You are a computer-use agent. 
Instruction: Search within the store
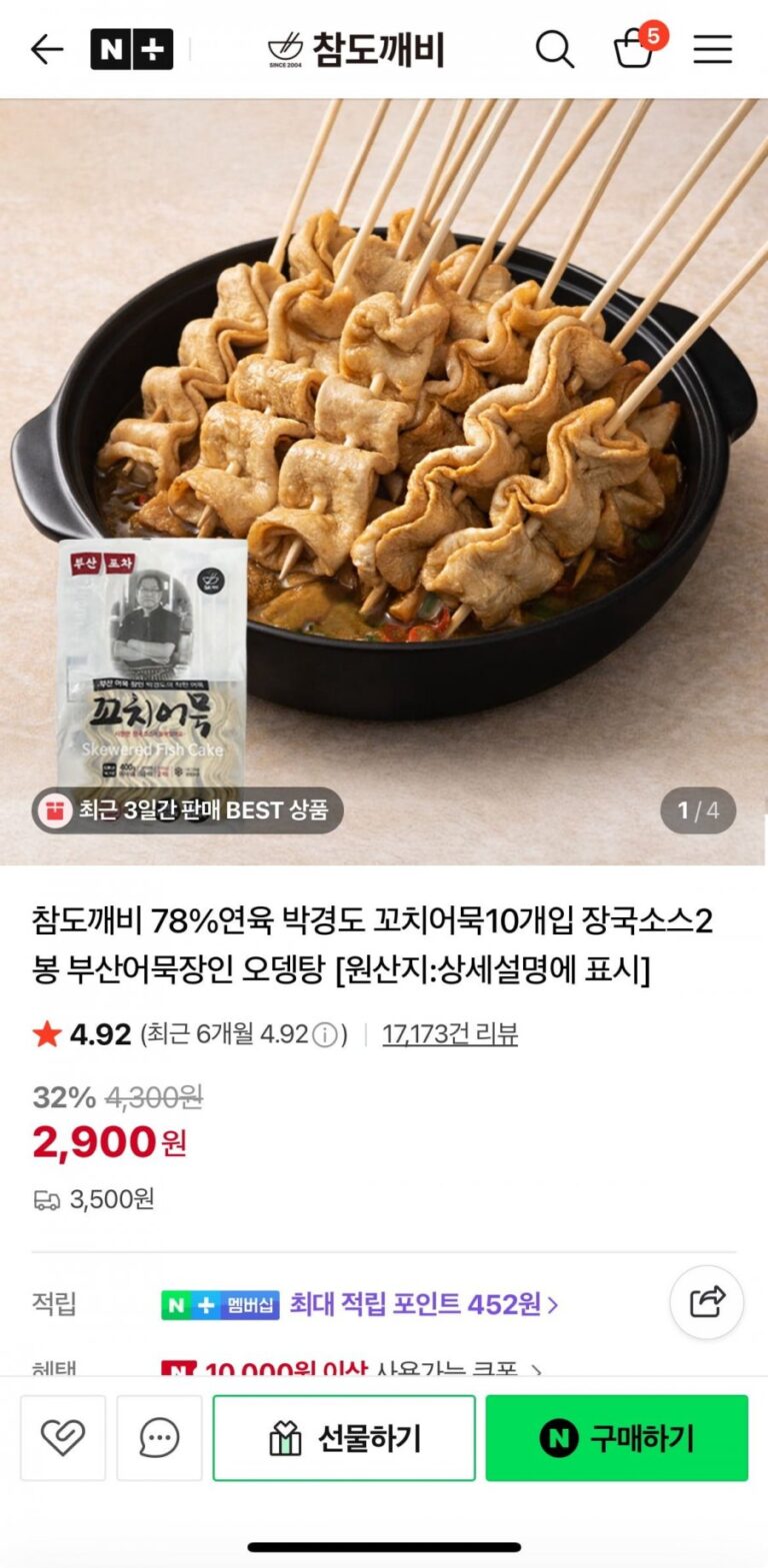554,49
